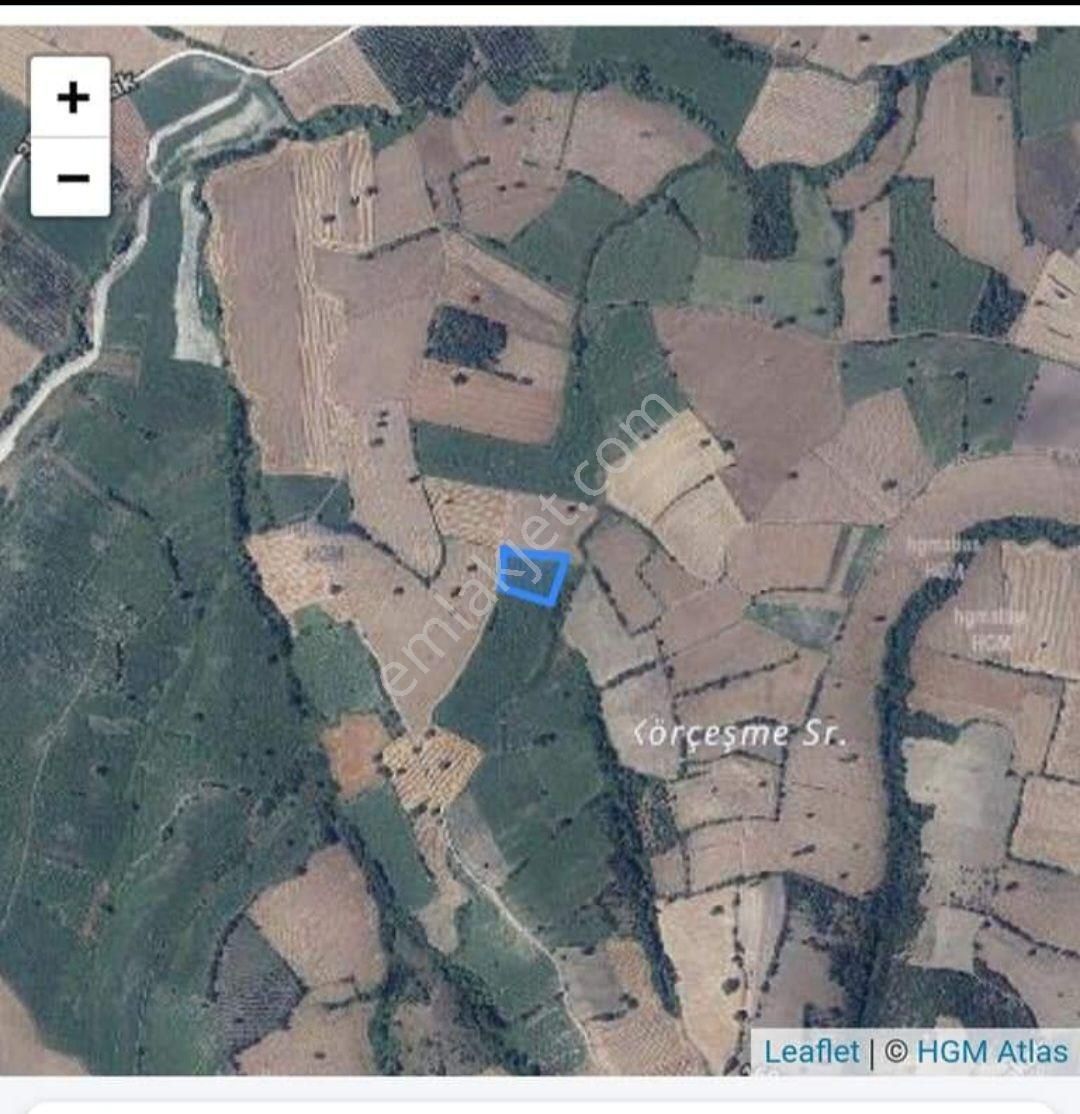The image size is (1080, 1114).
Task: Zoom in on the map
Action: click(x=71, y=98)
